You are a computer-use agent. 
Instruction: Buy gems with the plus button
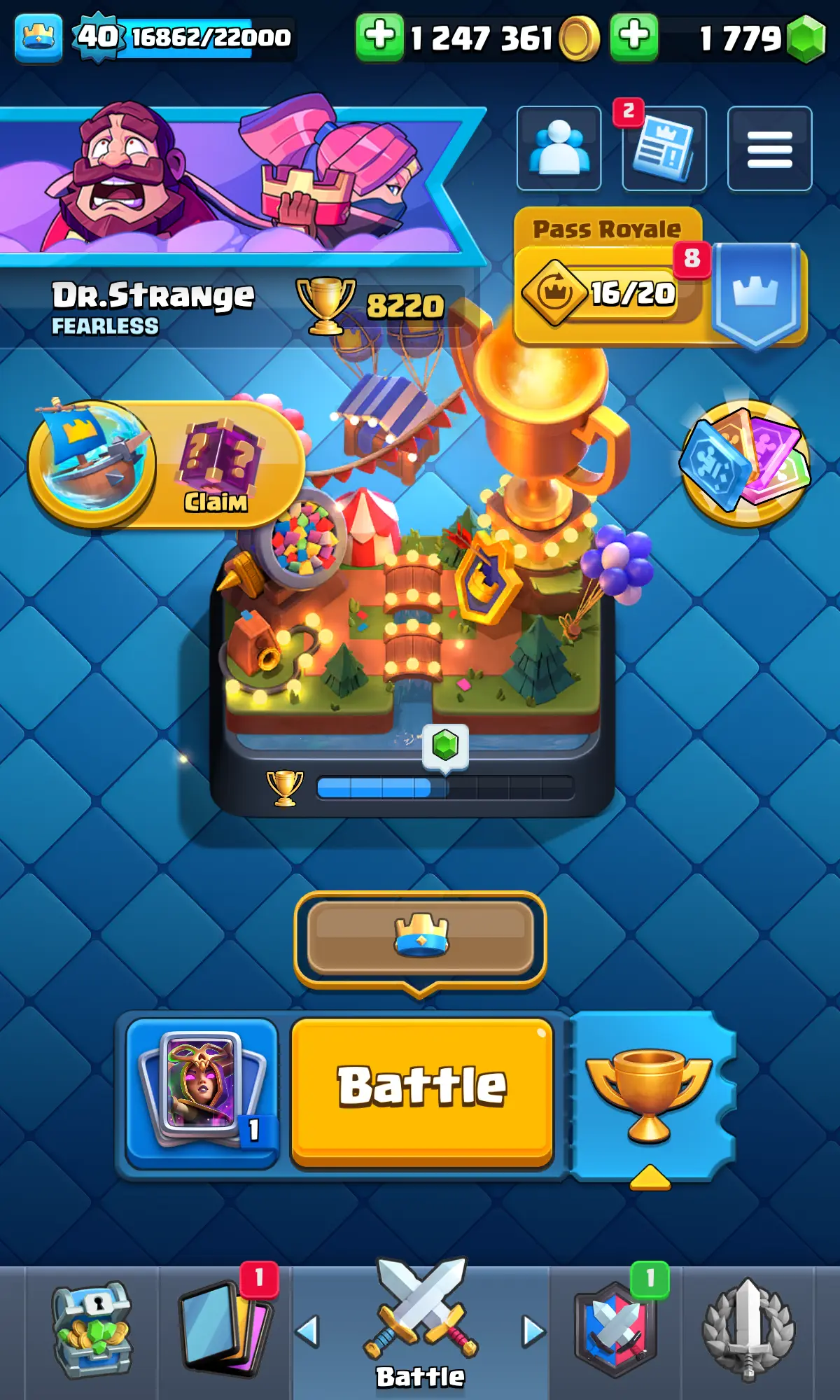[633, 36]
